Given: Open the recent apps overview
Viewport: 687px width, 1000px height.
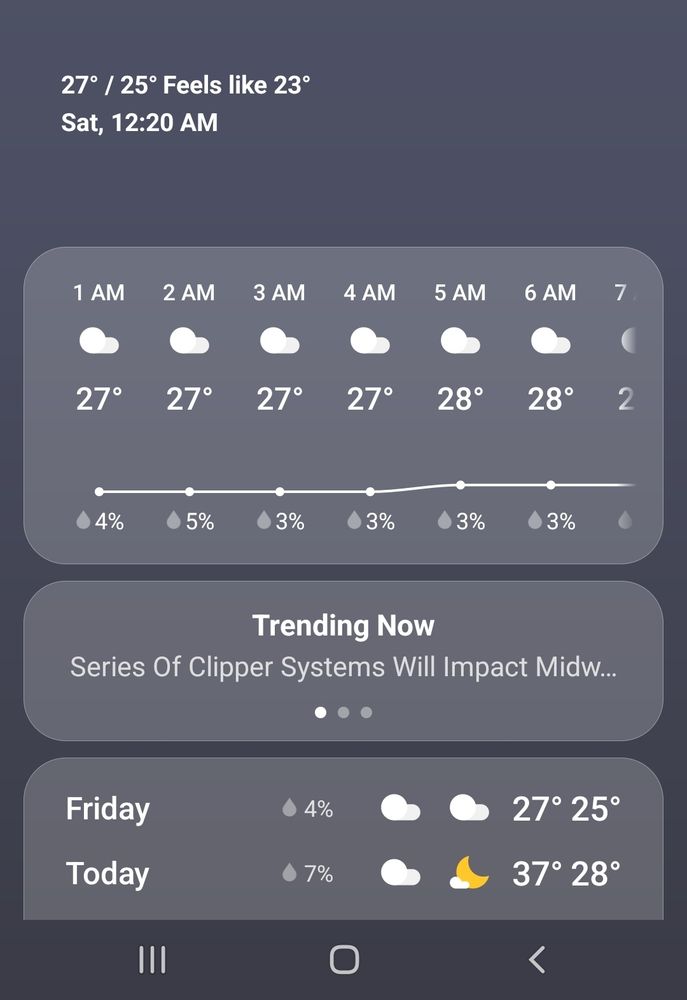Looking at the screenshot, I should tap(152, 960).
